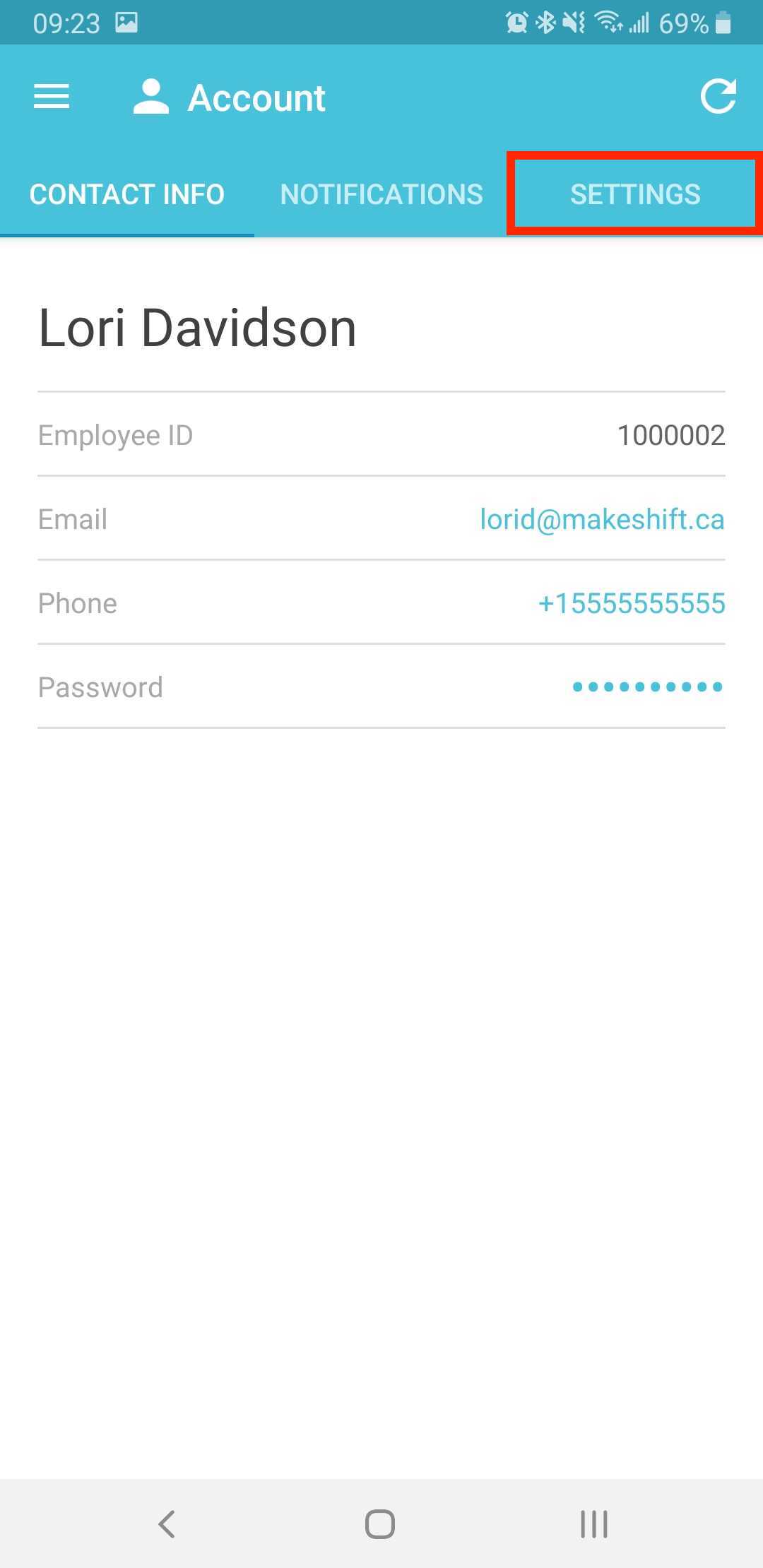This screenshot has width=763, height=1568.
Task: Change the account password
Action: pyautogui.click(x=647, y=687)
